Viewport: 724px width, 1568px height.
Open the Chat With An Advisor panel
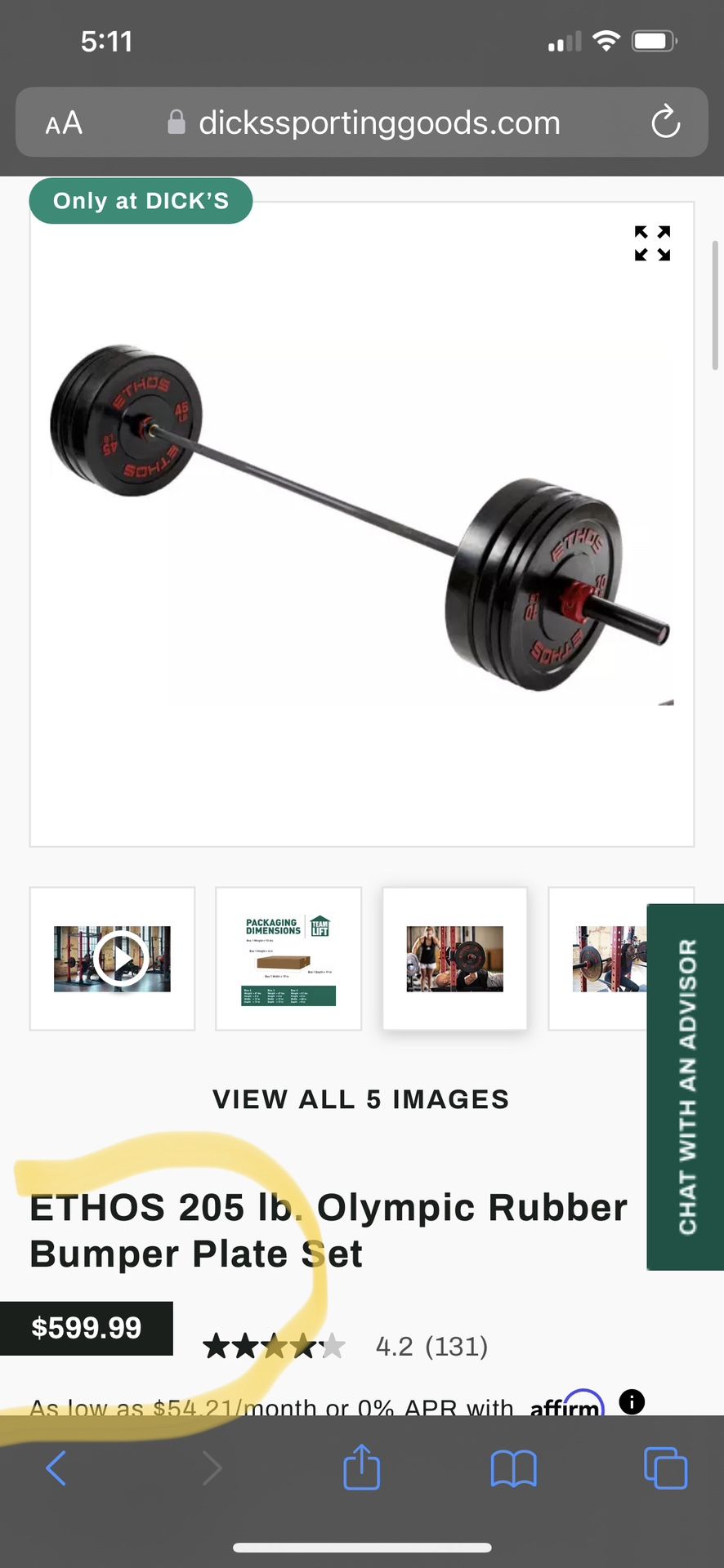pyautogui.click(x=686, y=1086)
